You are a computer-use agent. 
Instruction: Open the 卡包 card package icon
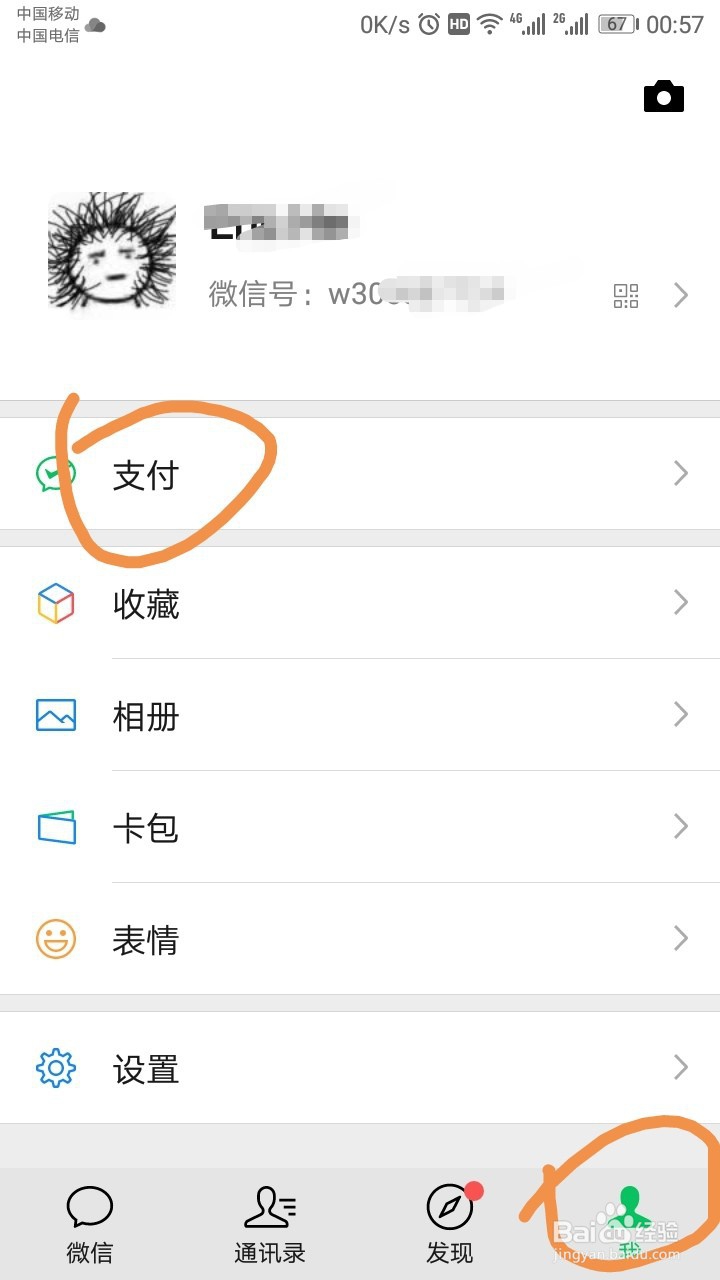coord(55,828)
